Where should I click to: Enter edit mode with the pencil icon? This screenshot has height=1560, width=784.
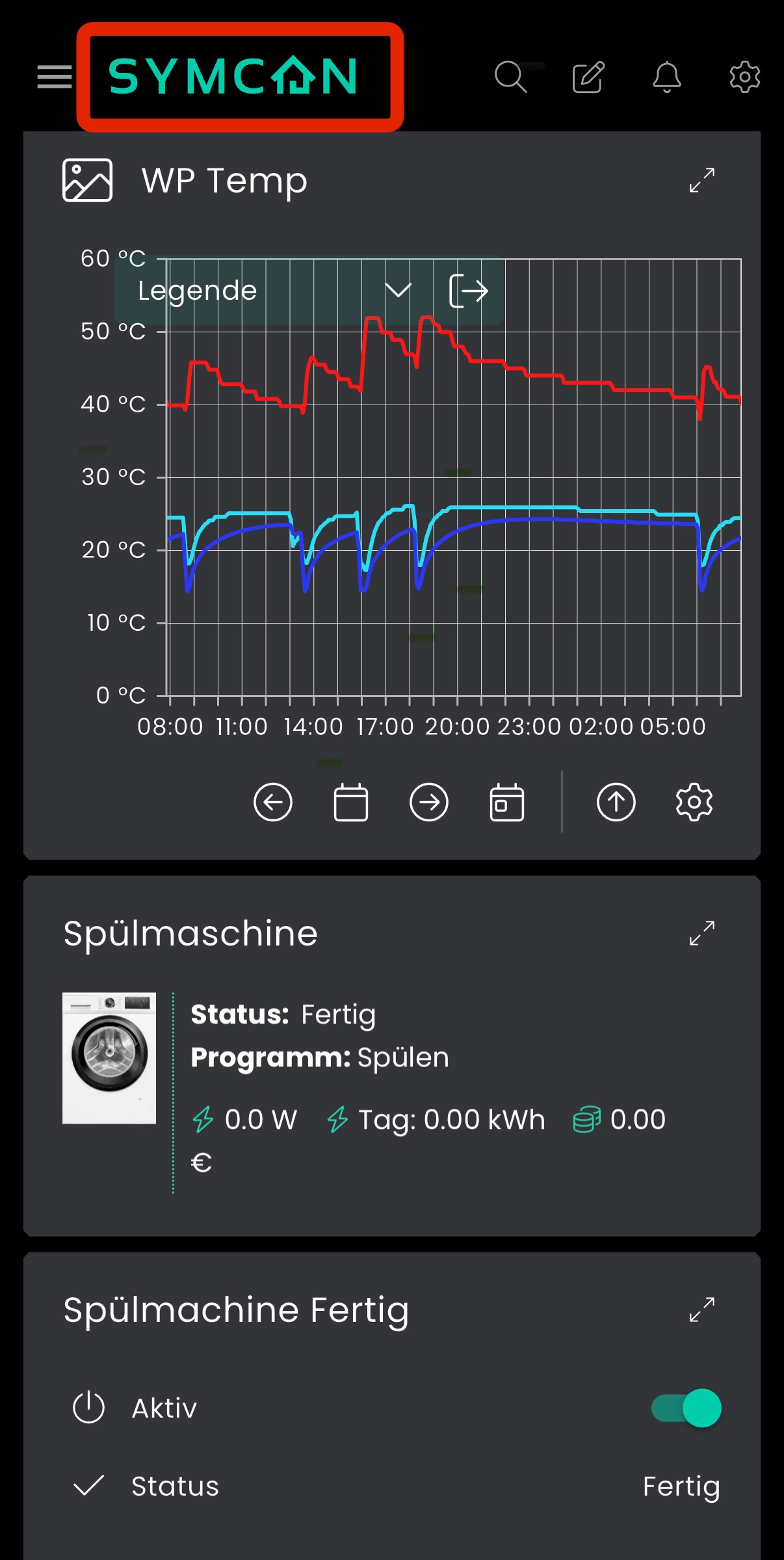588,77
